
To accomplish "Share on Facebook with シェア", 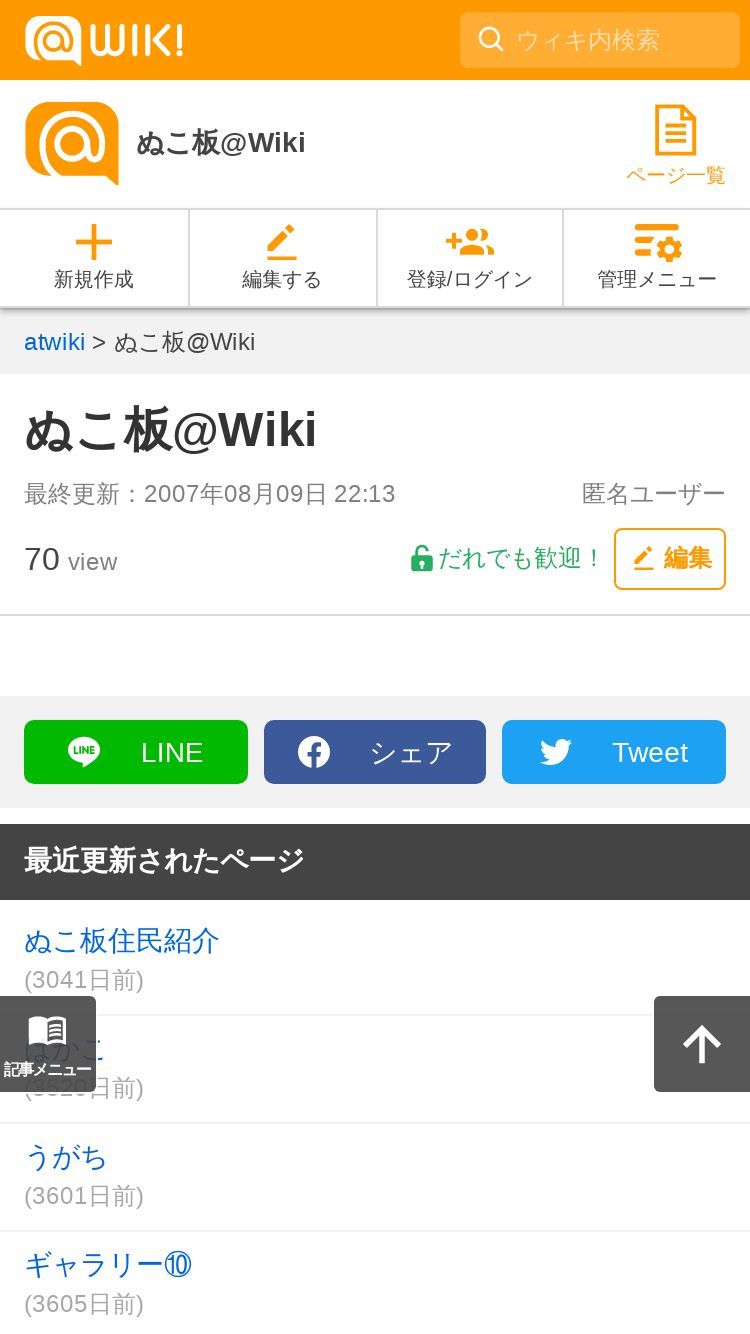I will [375, 752].
